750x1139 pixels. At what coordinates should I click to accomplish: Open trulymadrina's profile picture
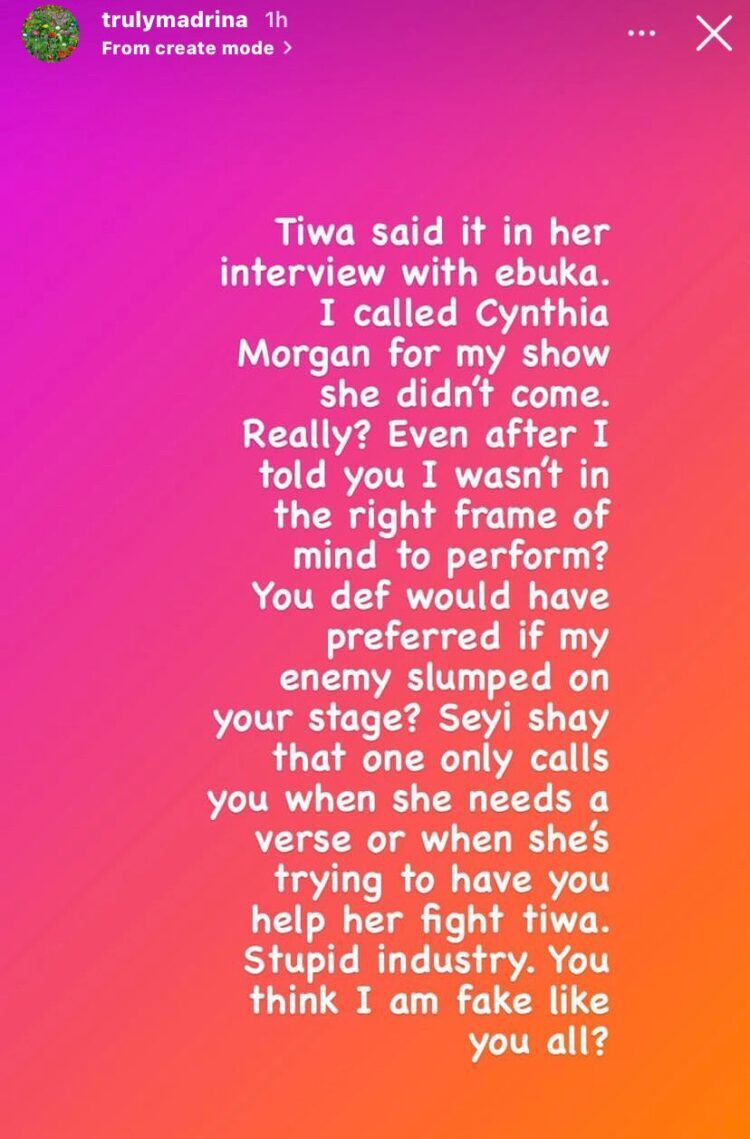[50, 33]
